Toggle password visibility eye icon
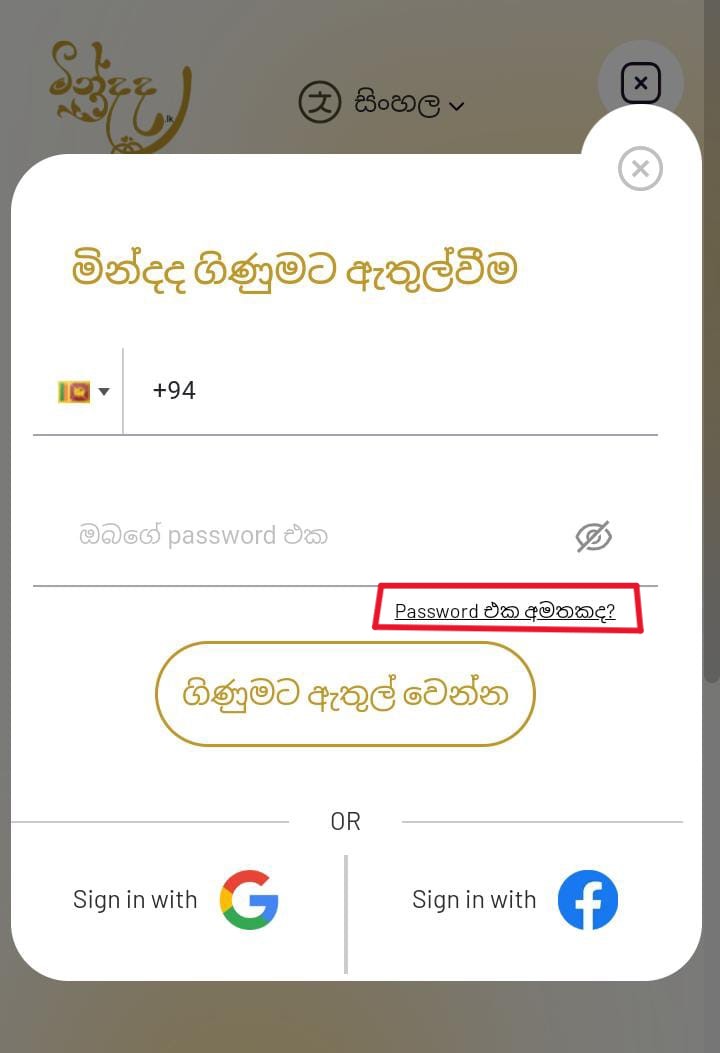This screenshot has height=1053, width=720. pos(593,537)
